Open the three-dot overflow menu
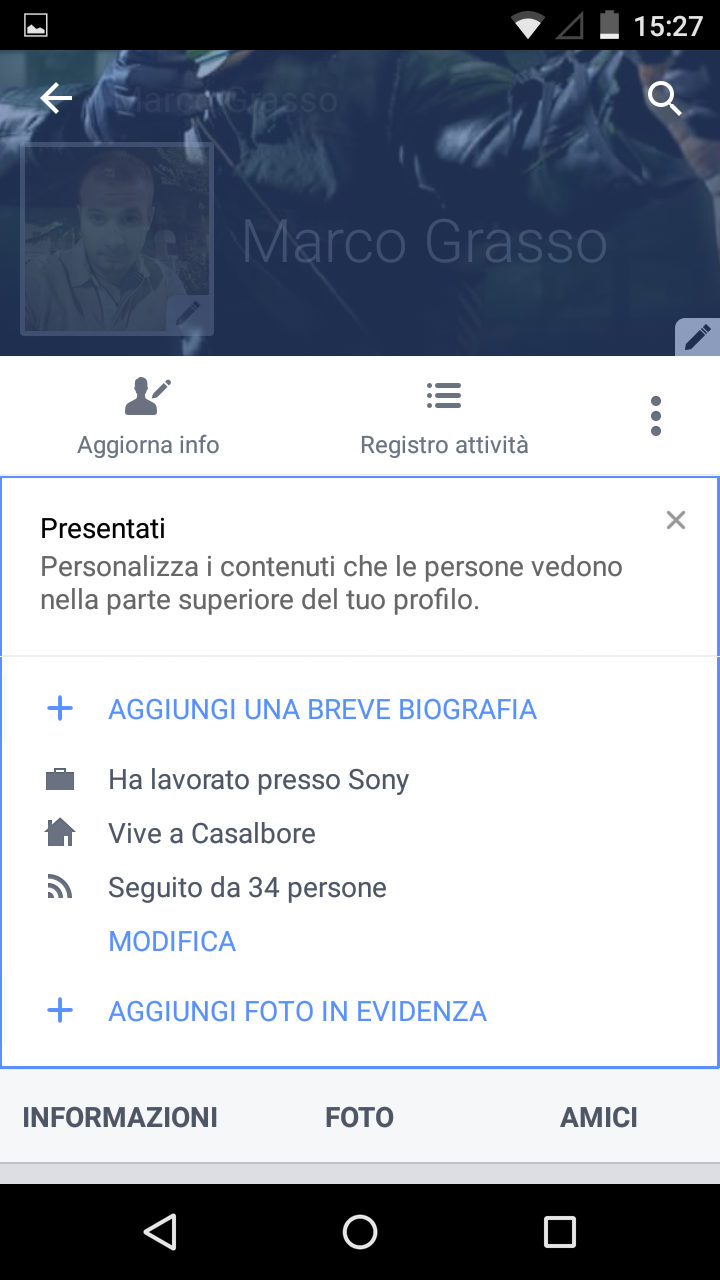 656,416
